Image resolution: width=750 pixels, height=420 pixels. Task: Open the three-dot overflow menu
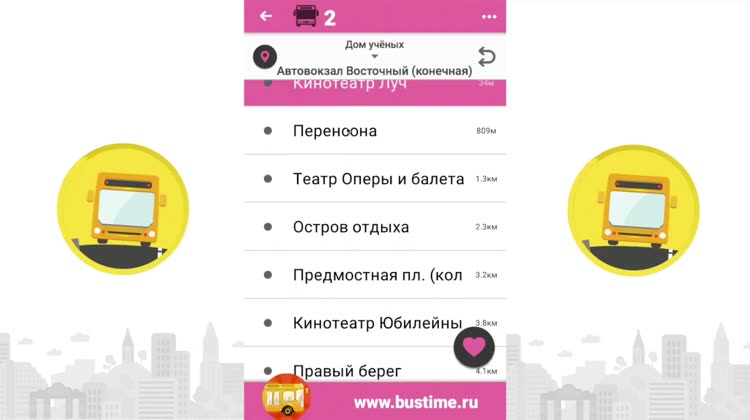pyautogui.click(x=489, y=17)
